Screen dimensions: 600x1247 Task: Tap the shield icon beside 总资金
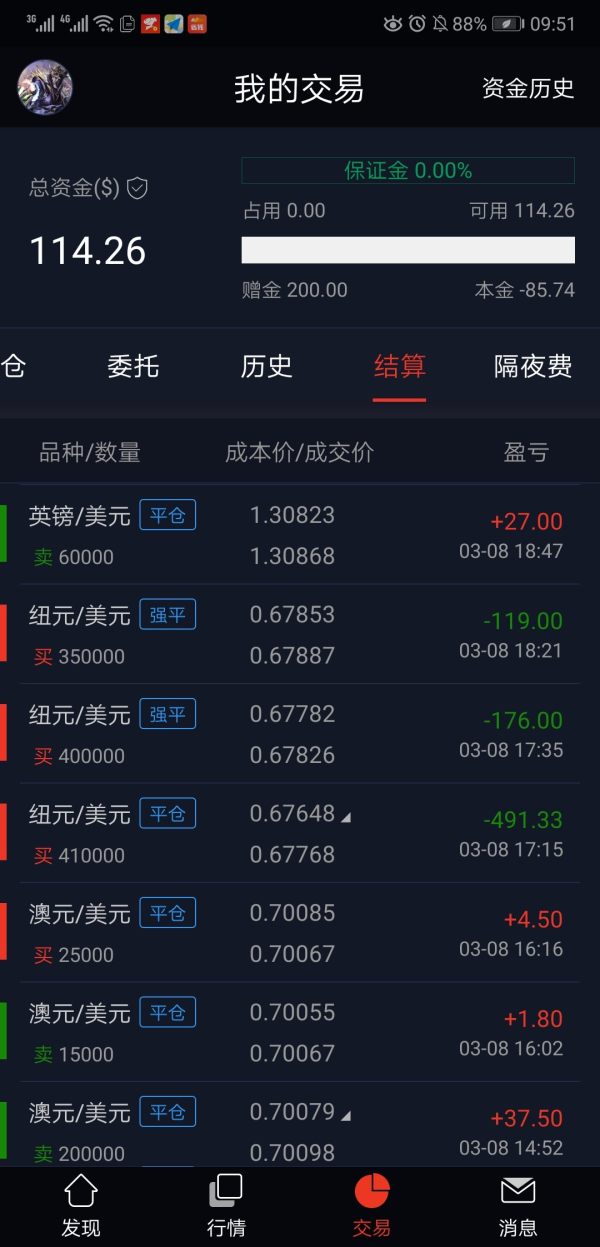tap(138, 187)
